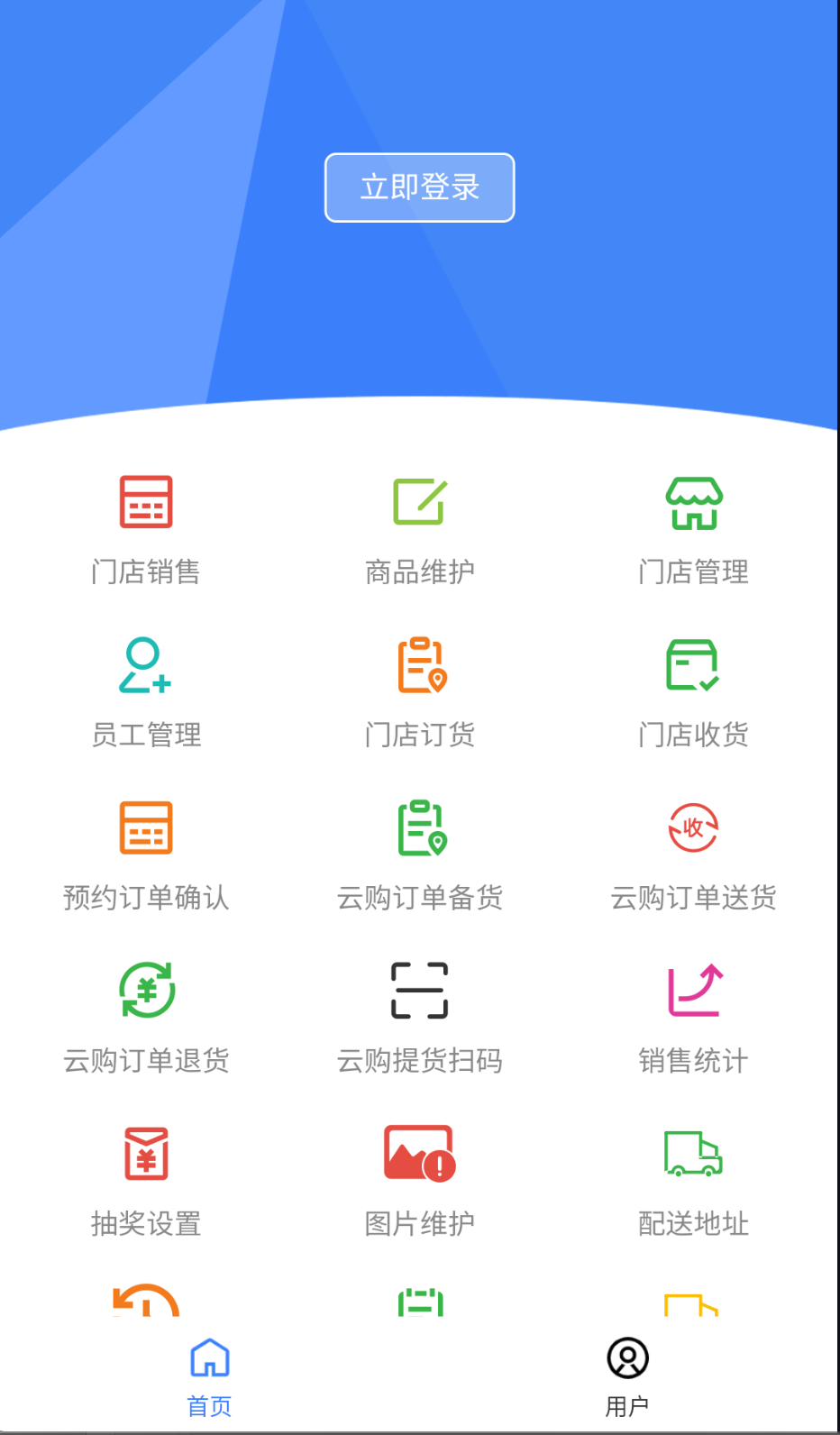The height and width of the screenshot is (1435, 840).
Task: Select 门店收货 (Store Receiving)
Action: point(692,665)
